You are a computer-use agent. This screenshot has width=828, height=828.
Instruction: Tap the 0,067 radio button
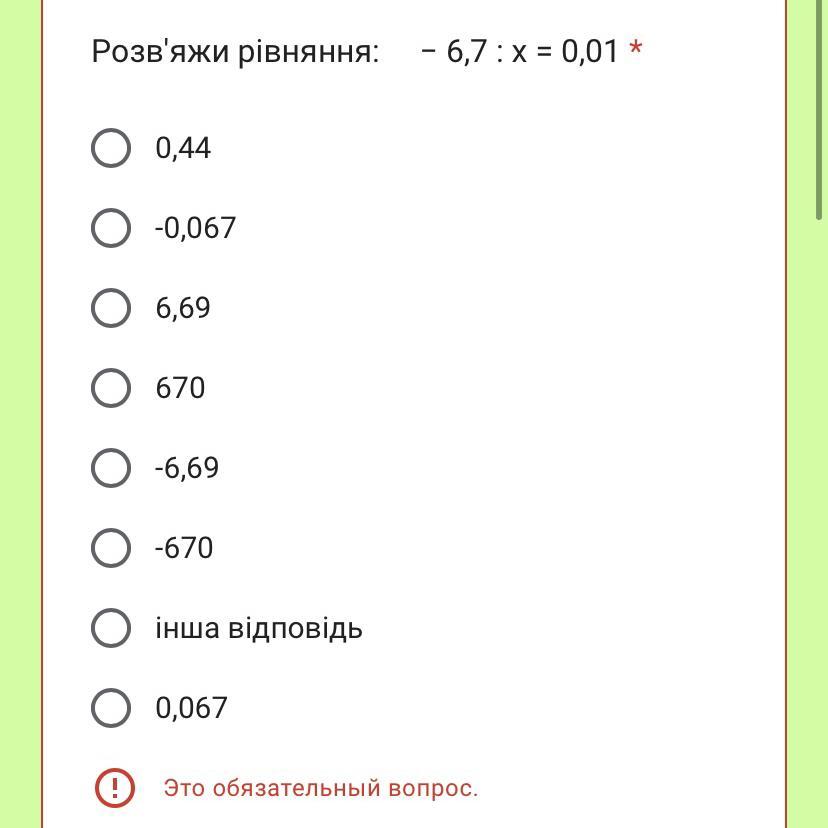click(x=111, y=708)
